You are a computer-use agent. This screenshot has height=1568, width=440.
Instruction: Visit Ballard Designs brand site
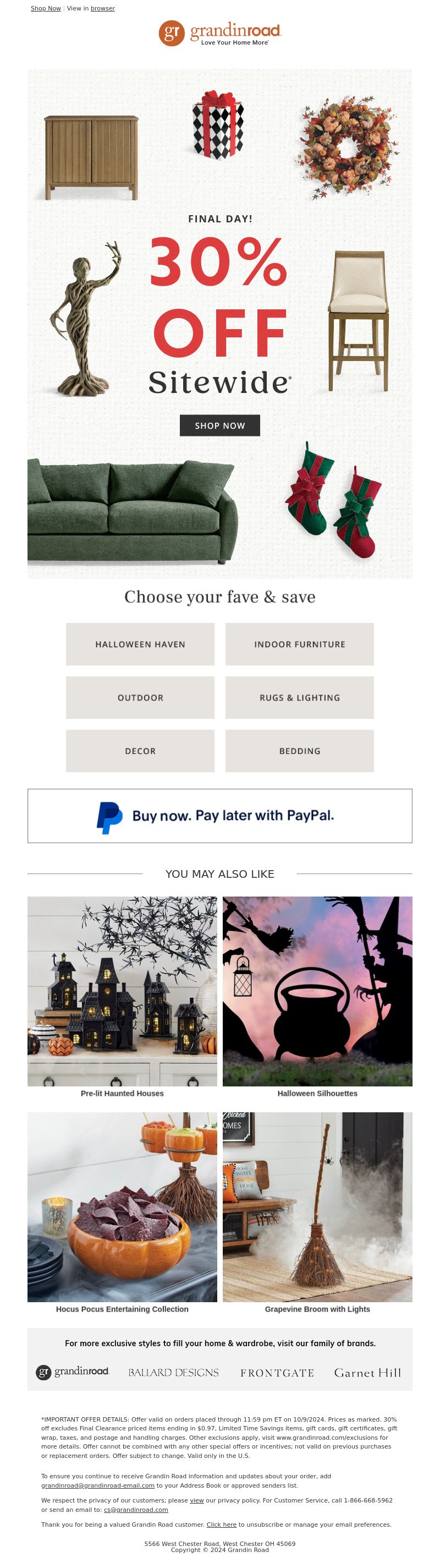pyautogui.click(x=173, y=1372)
